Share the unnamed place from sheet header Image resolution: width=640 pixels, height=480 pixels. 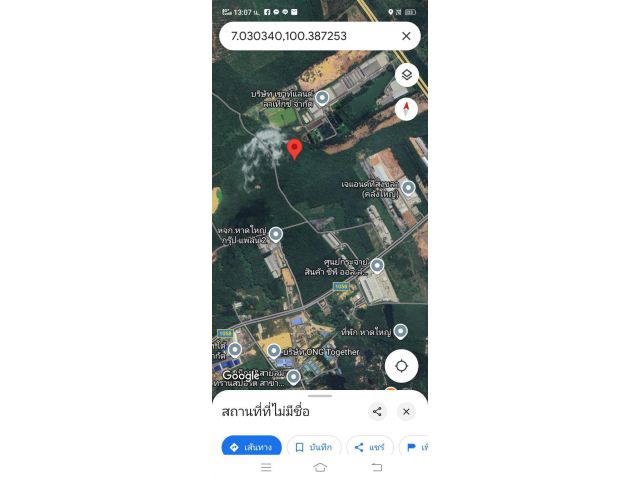(377, 411)
